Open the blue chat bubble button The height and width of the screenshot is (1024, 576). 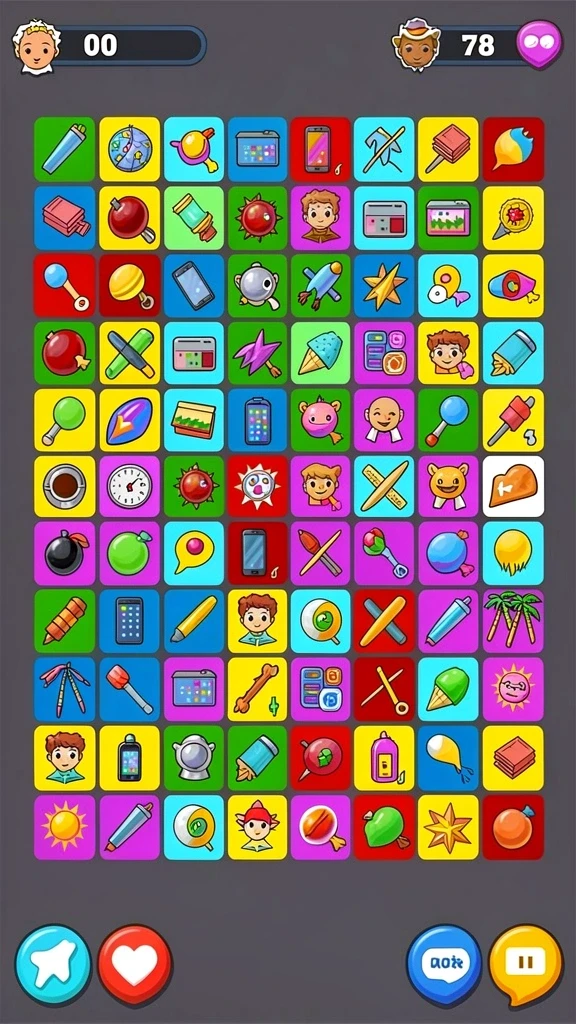[x=444, y=964]
